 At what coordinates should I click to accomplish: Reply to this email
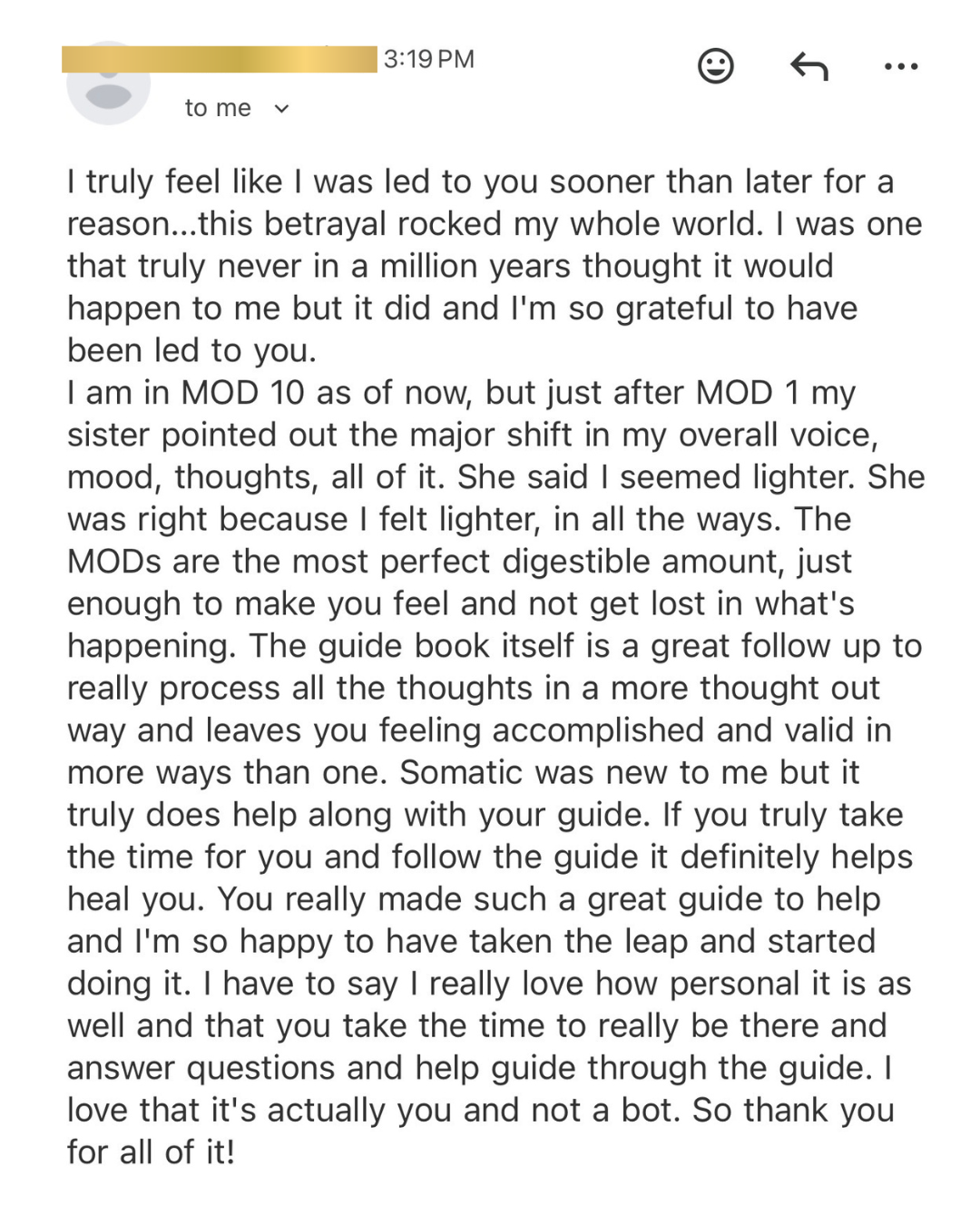[808, 66]
